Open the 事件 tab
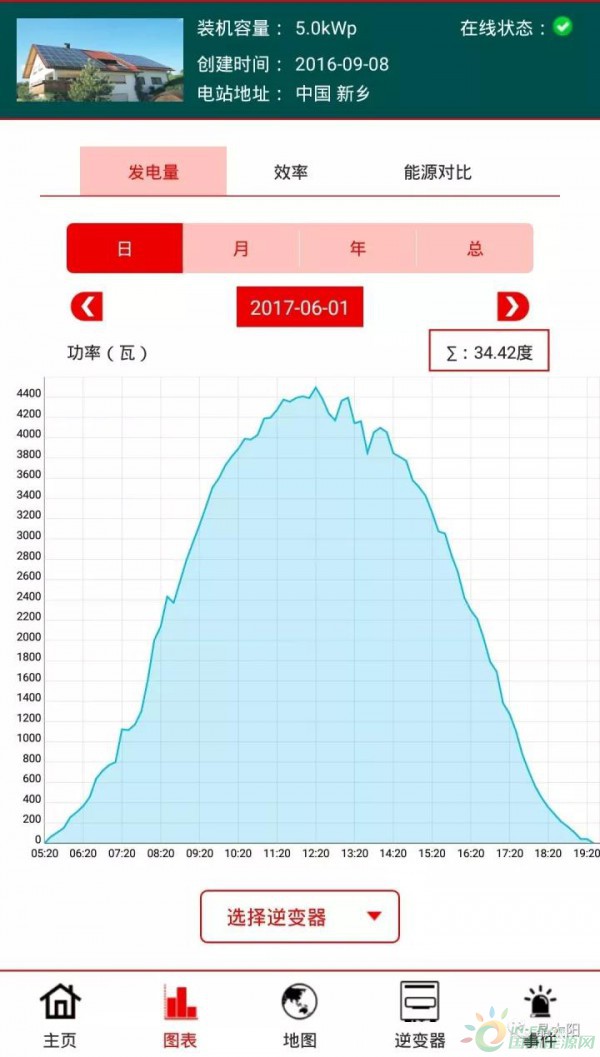The width and height of the screenshot is (600, 1057). 540,1014
